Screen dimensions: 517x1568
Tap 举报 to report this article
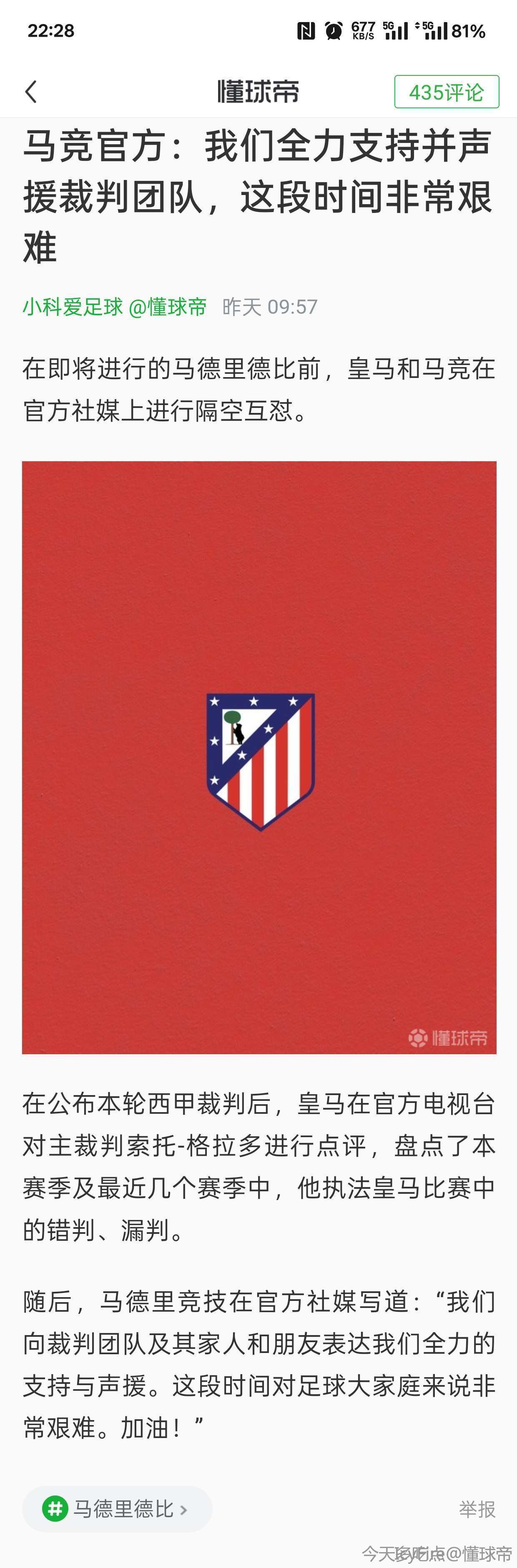click(x=477, y=1509)
